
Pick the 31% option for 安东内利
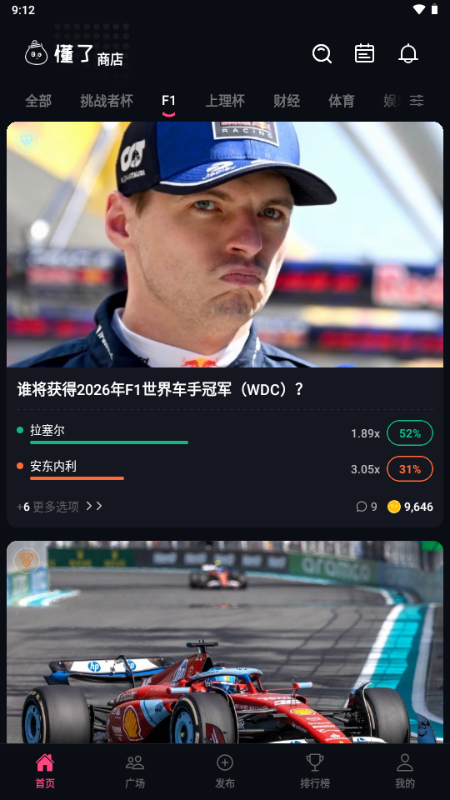[410, 469]
